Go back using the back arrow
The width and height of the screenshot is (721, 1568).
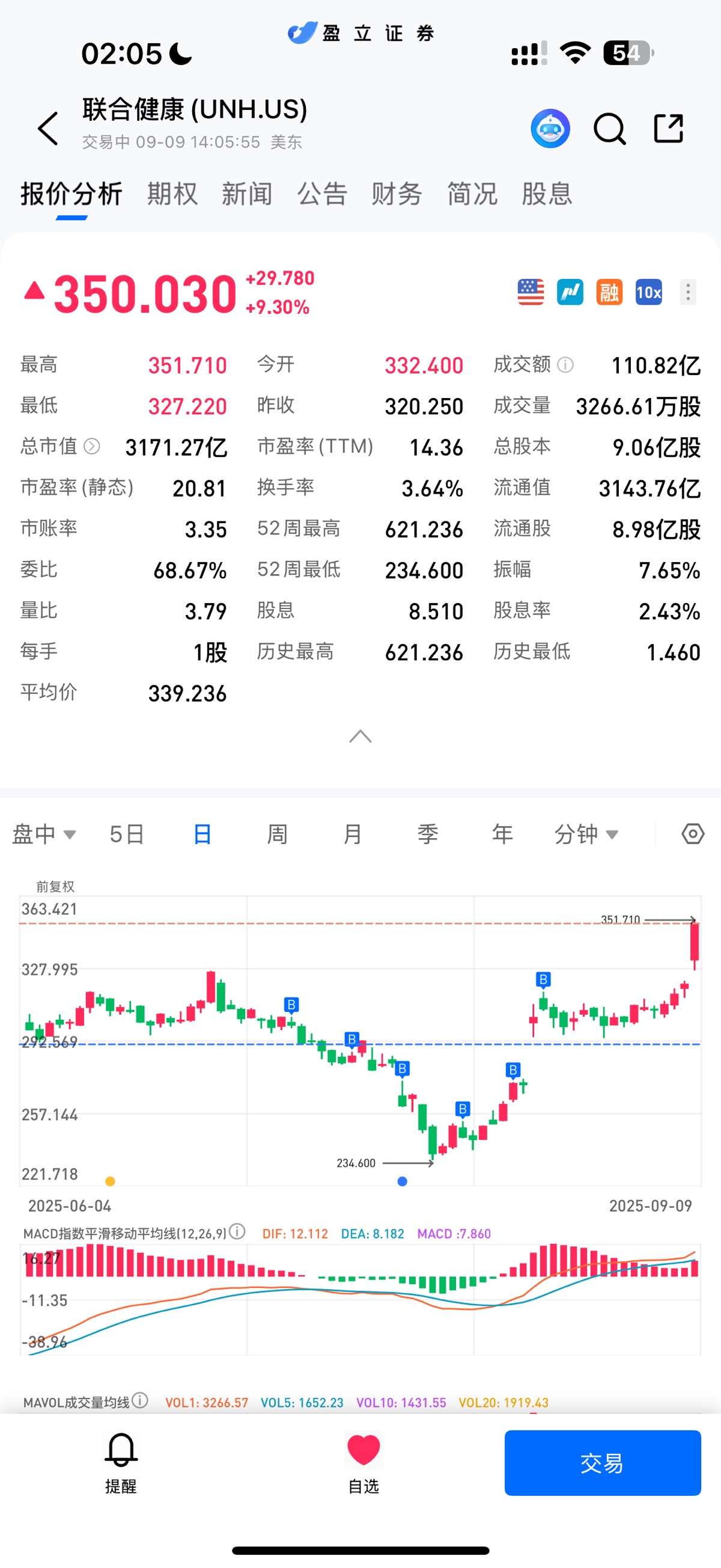point(48,129)
